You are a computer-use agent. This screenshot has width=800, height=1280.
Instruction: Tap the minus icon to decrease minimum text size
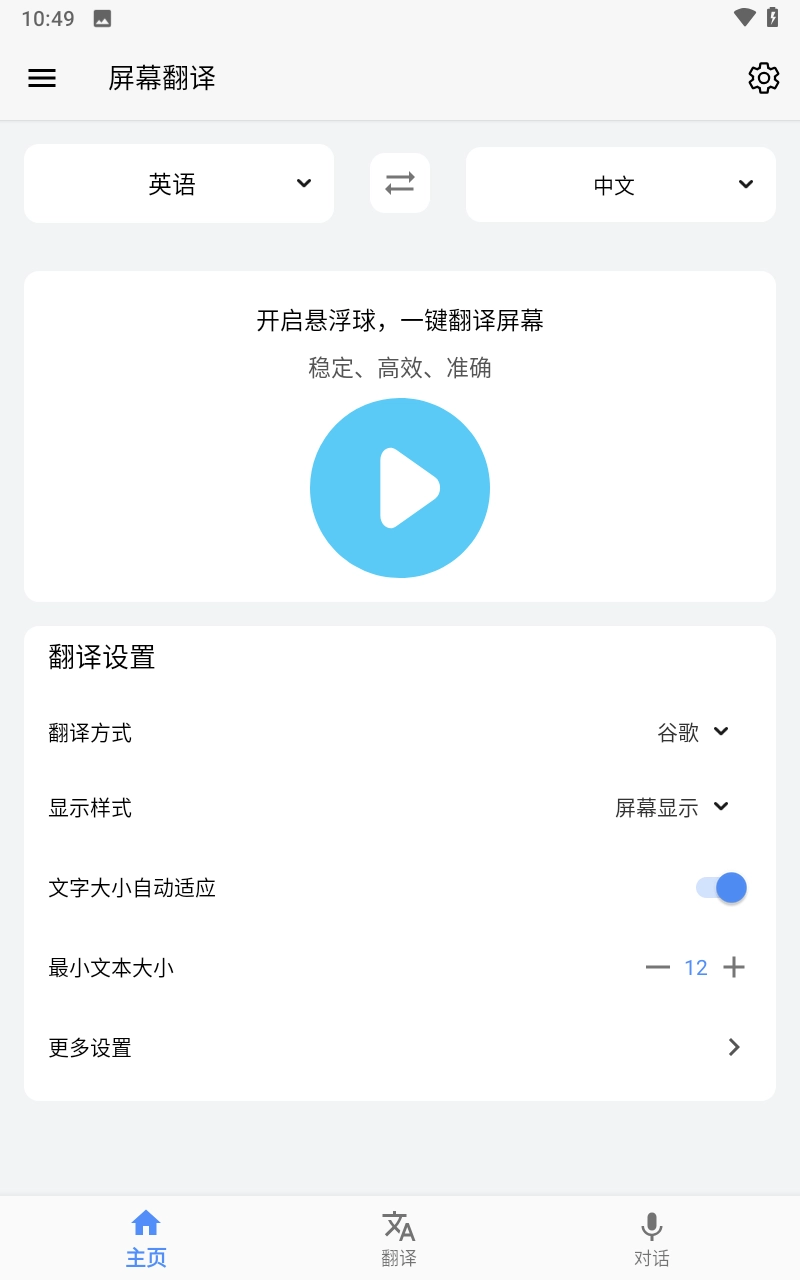(x=657, y=967)
